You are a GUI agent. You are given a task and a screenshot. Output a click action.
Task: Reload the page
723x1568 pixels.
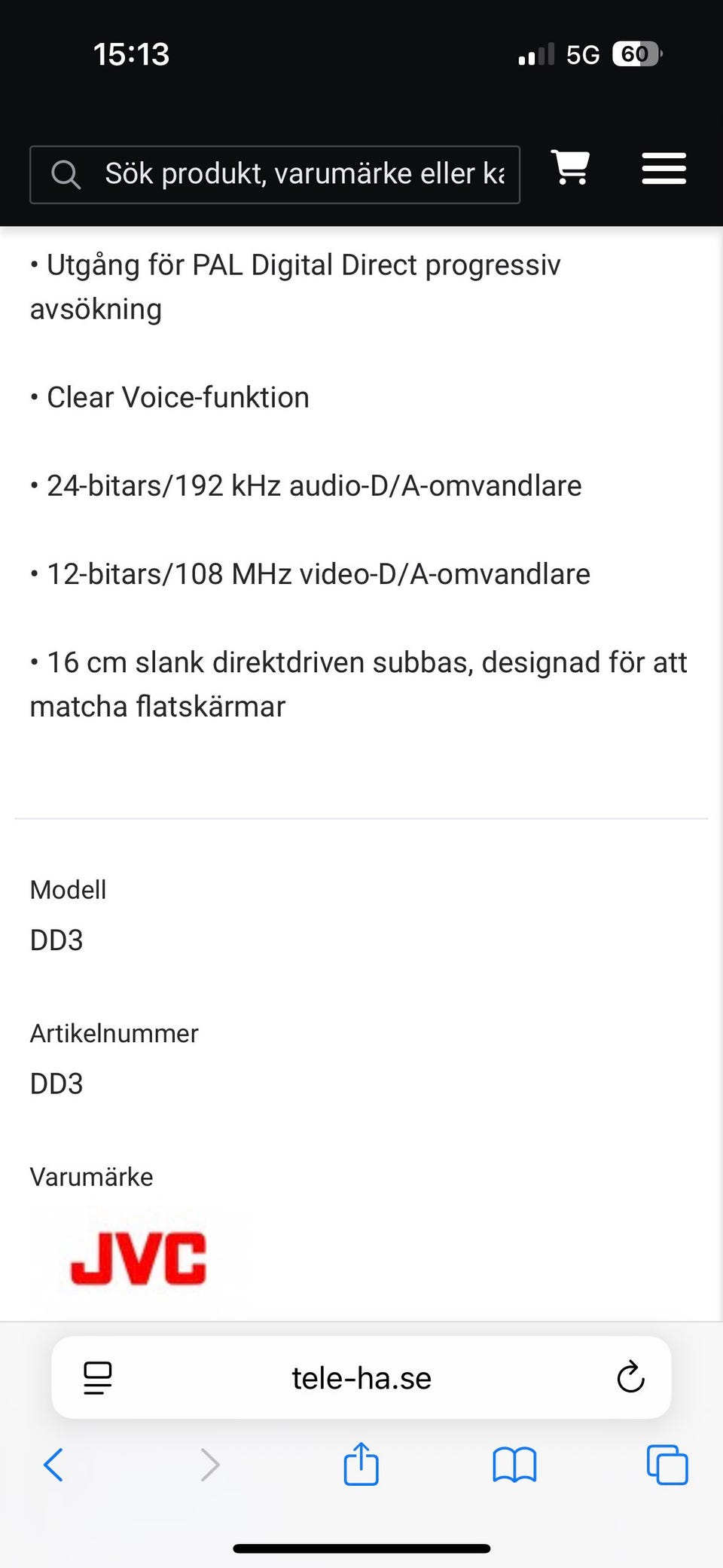[x=630, y=1377]
